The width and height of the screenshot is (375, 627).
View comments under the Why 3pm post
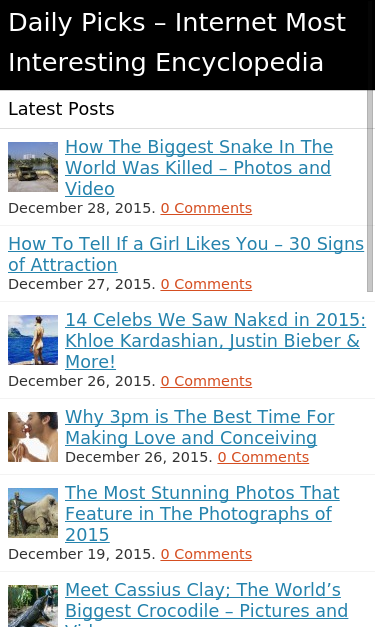point(263,457)
